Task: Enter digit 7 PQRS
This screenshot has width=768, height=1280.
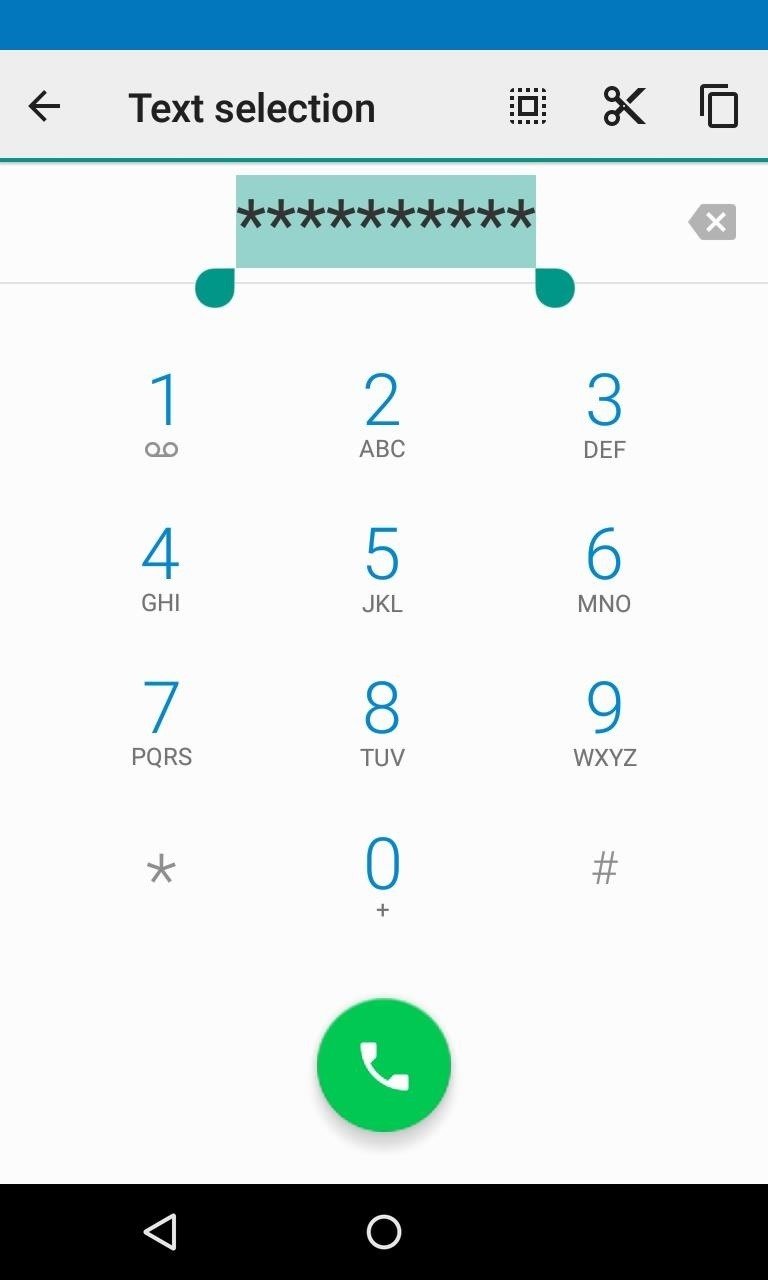Action: (x=161, y=721)
